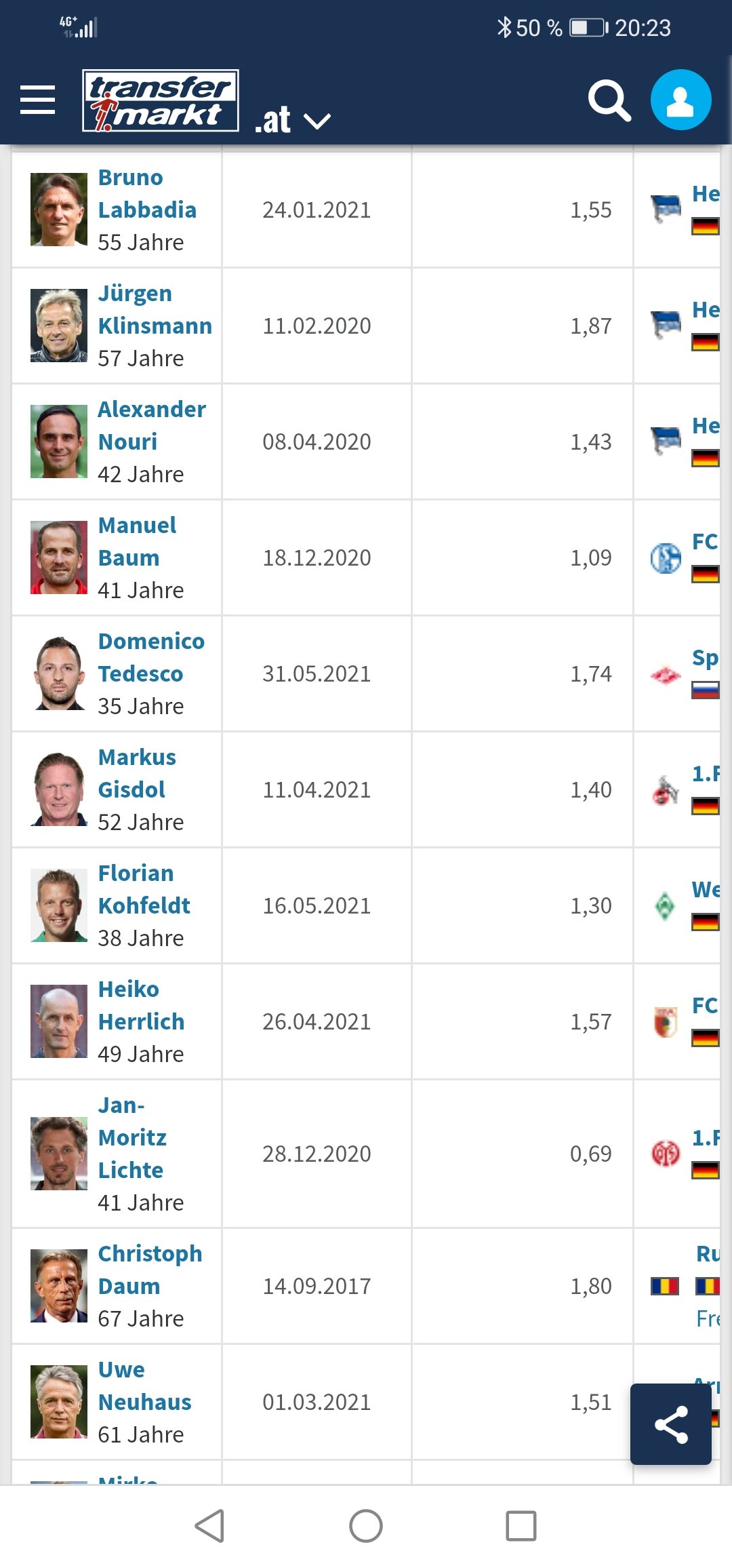Open Manuel Baum's profile

tap(137, 542)
